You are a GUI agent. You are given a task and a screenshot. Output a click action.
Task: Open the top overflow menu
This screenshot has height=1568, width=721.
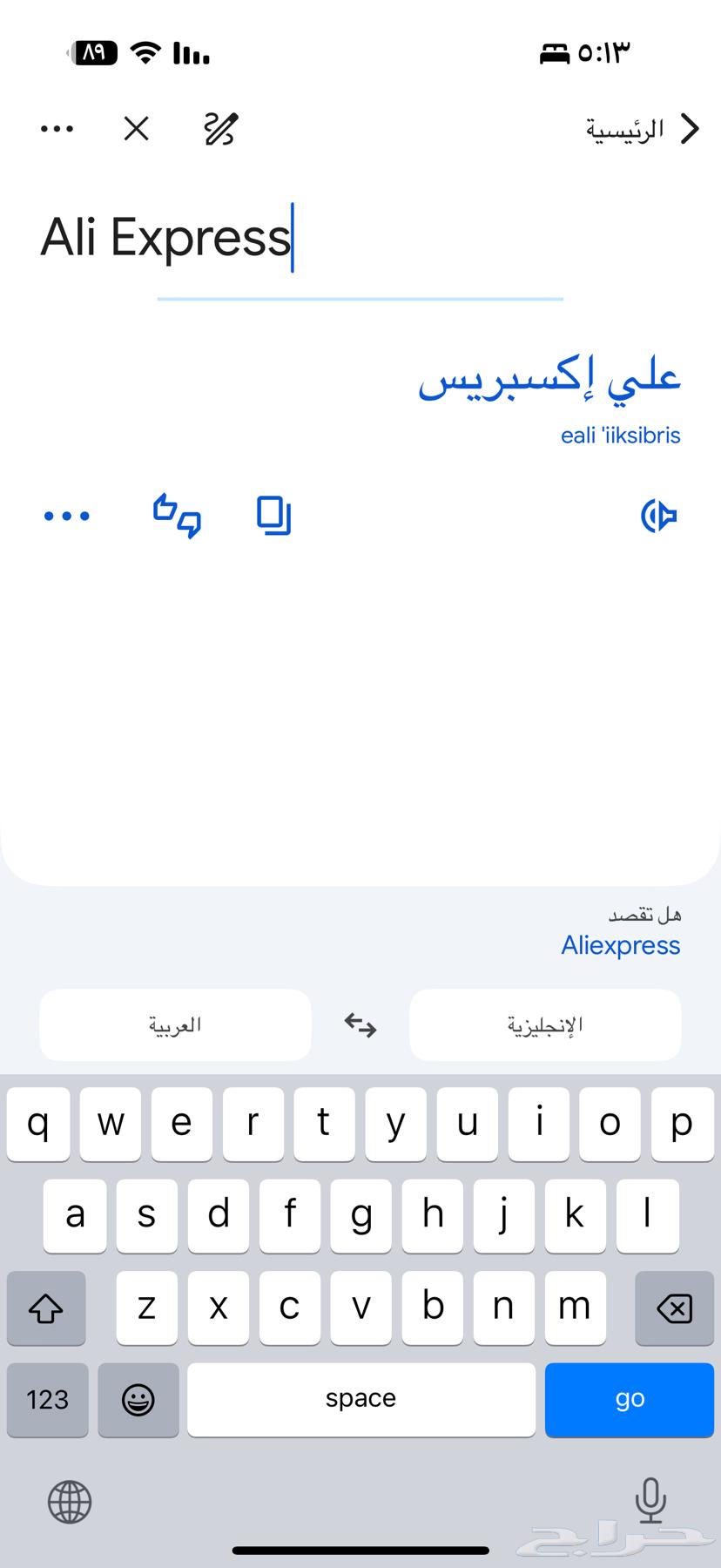click(57, 129)
